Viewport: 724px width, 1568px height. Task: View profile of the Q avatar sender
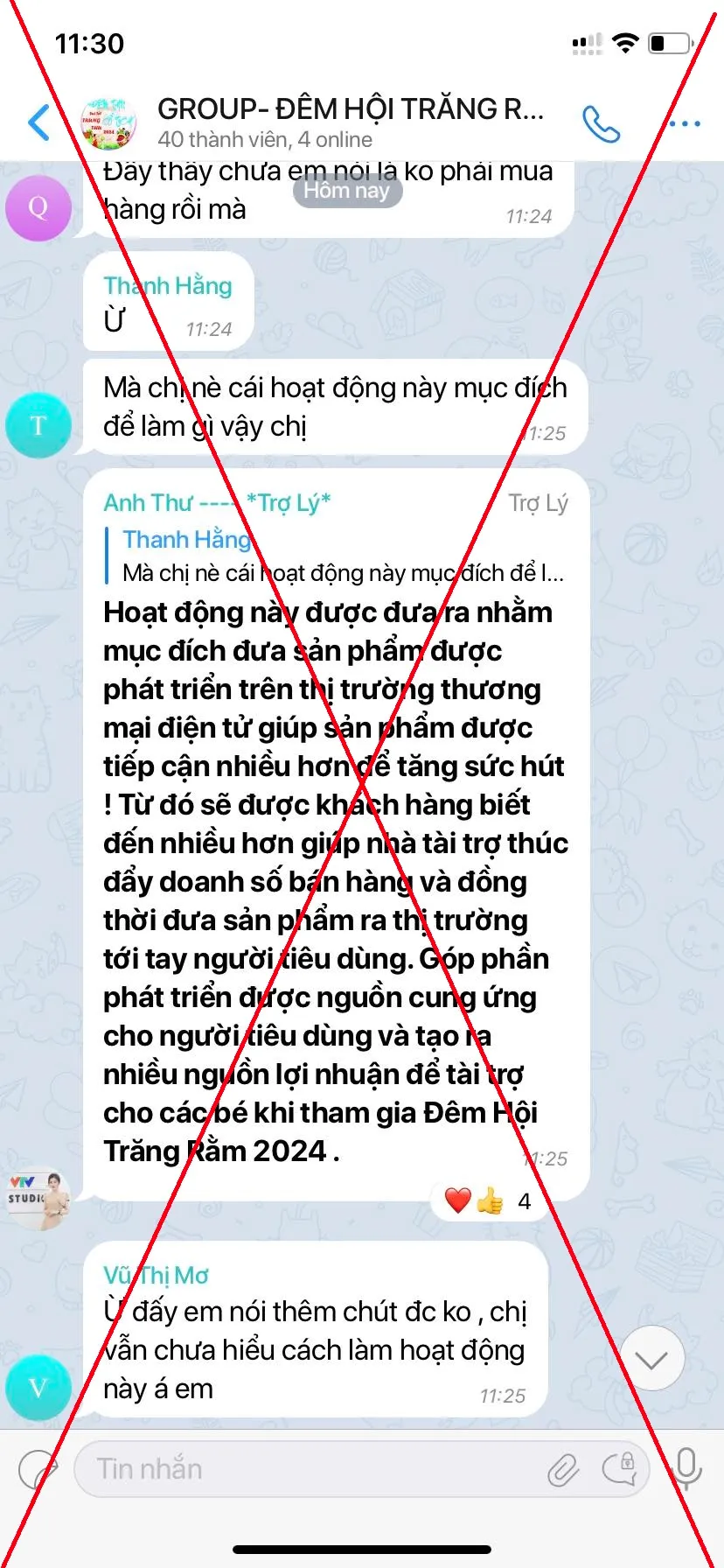(x=38, y=207)
